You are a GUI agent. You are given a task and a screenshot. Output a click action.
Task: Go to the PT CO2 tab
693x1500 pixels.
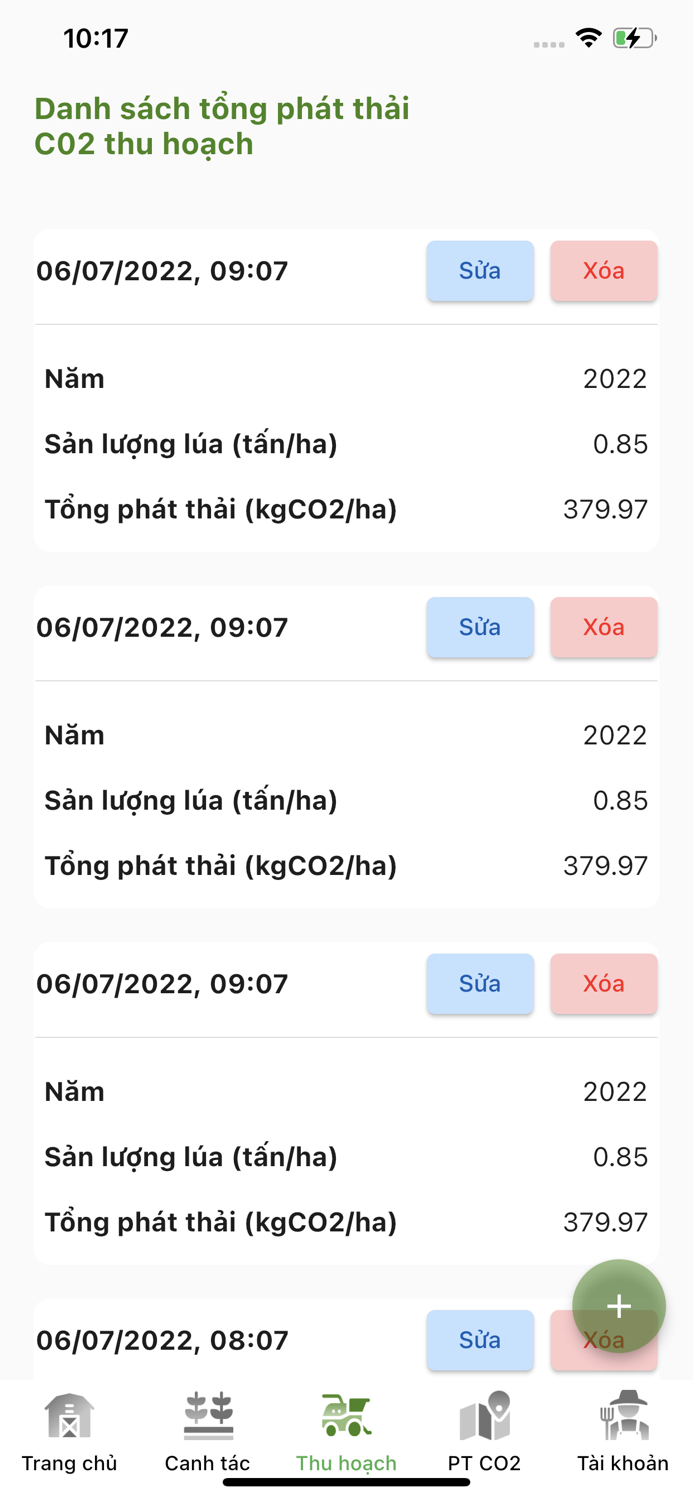484,1432
